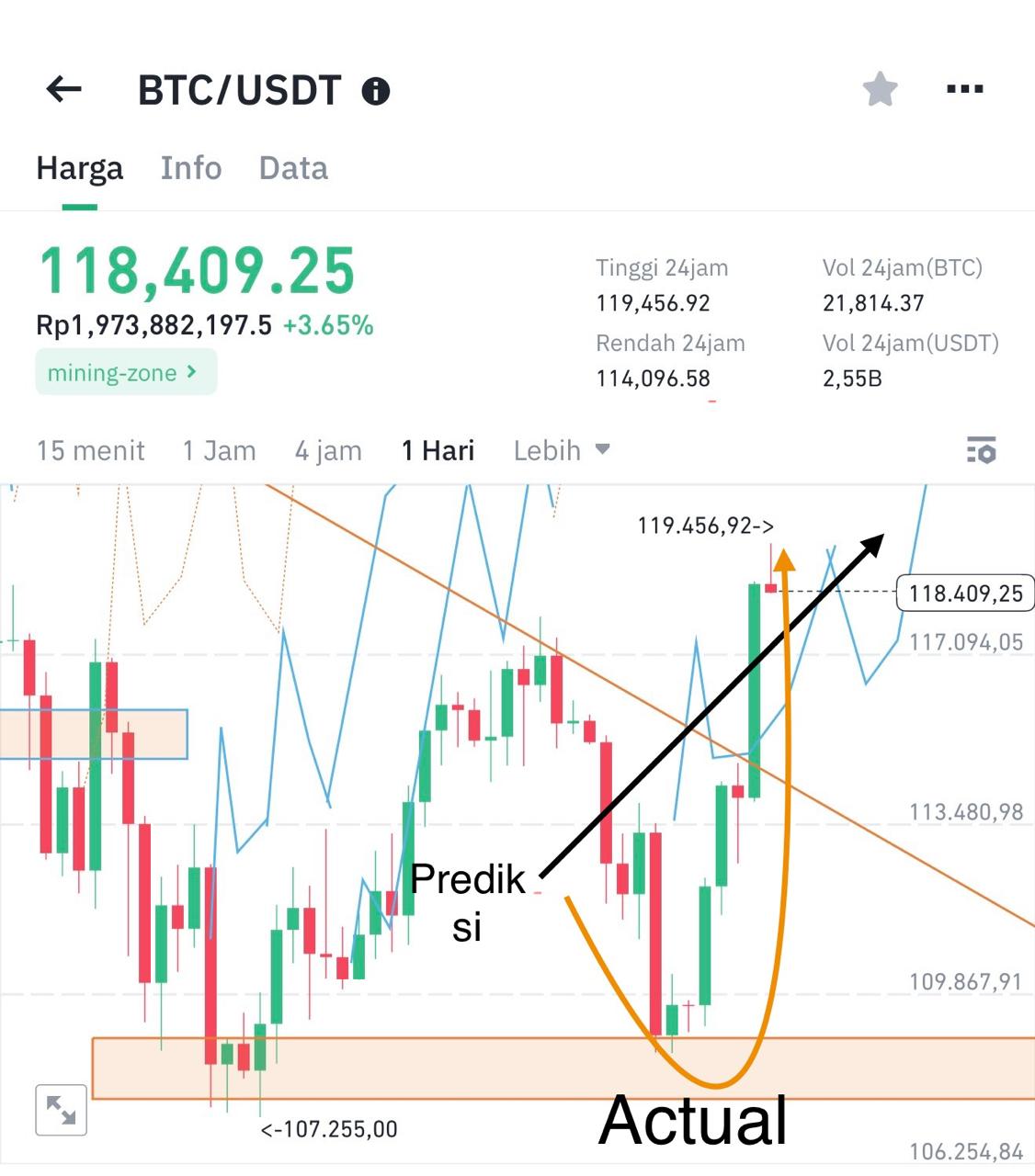
Task: Add BTC/USDT to favorites with the star
Action: 880,89
